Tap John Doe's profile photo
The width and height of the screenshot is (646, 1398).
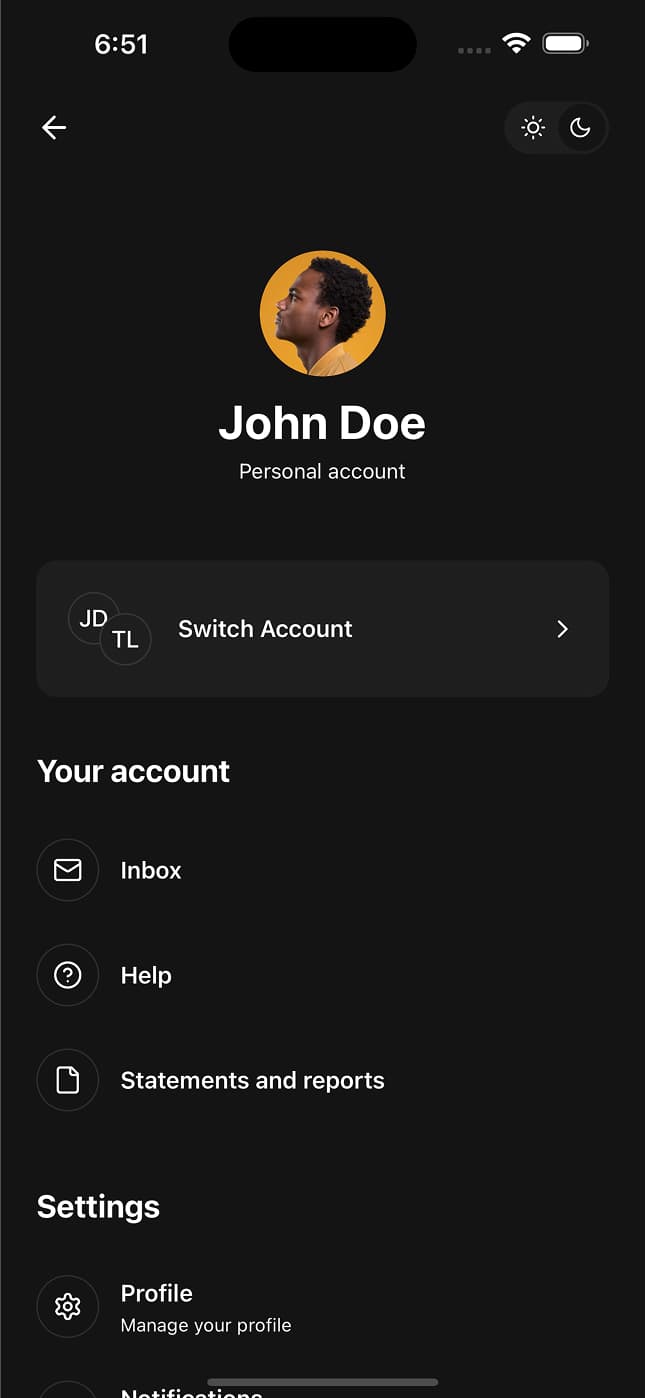pos(323,313)
